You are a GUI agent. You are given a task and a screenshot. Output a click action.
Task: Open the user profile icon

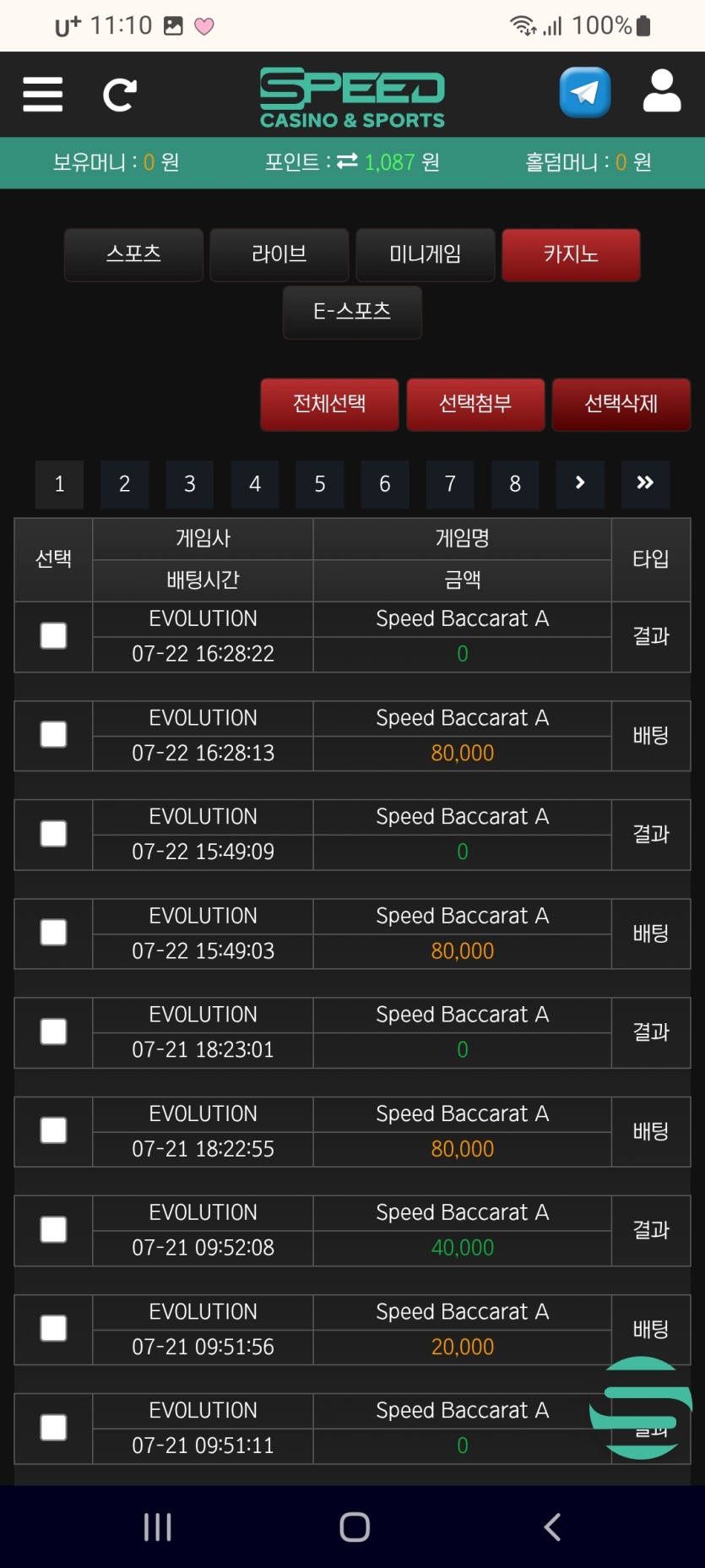661,91
